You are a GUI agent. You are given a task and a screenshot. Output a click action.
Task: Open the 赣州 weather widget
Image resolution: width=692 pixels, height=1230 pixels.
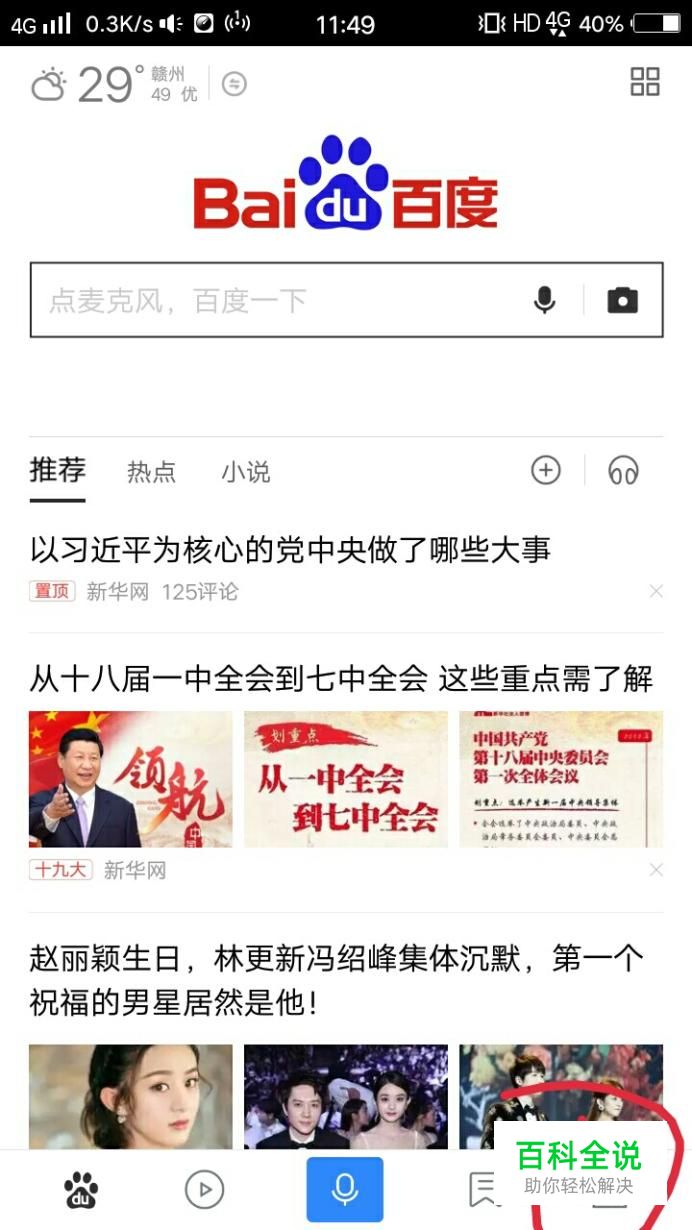(115, 84)
